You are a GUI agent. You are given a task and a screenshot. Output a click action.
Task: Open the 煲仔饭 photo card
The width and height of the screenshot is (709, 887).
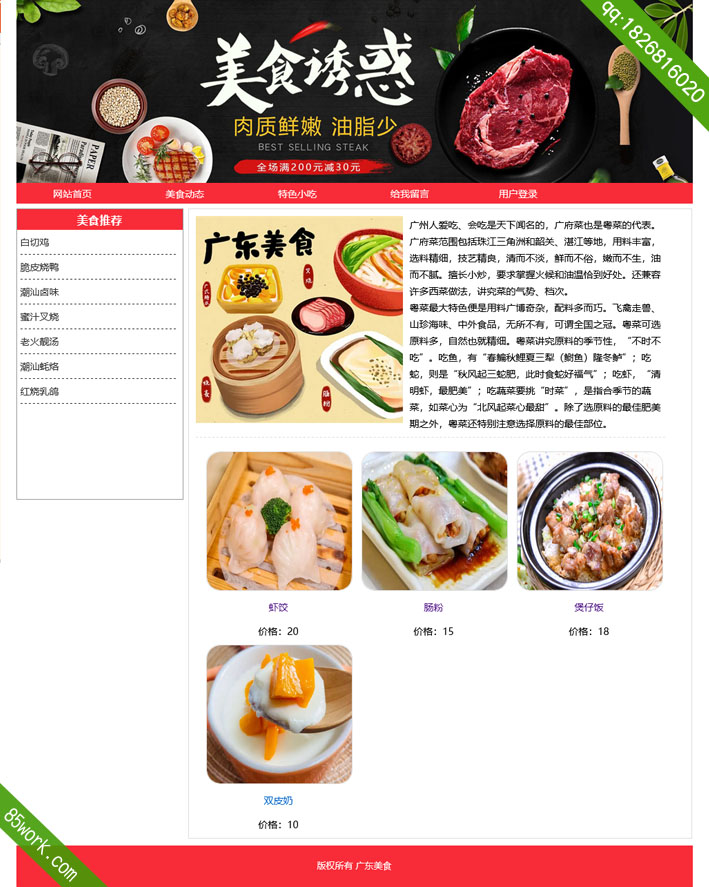pyautogui.click(x=589, y=521)
